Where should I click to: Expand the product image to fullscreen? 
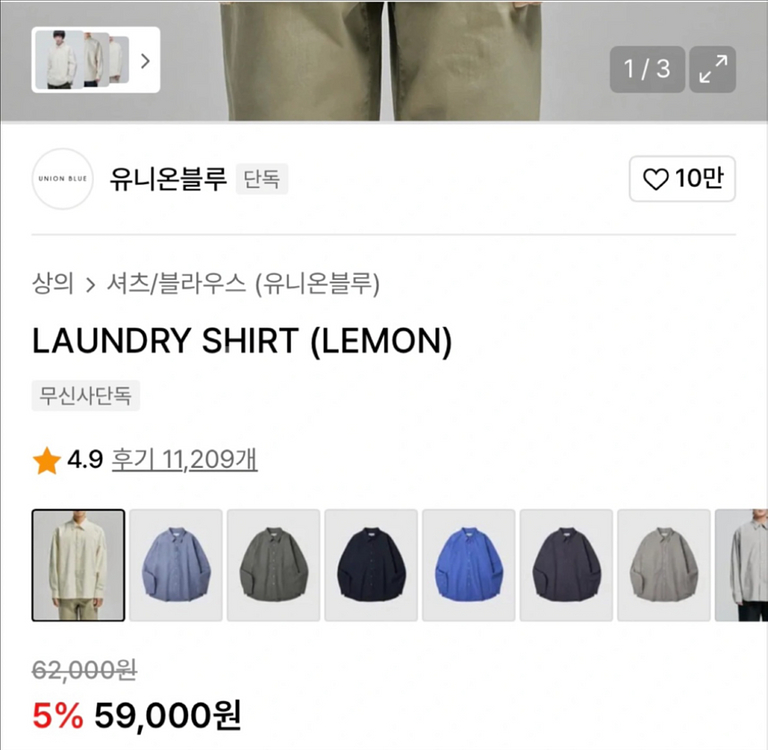[x=713, y=69]
